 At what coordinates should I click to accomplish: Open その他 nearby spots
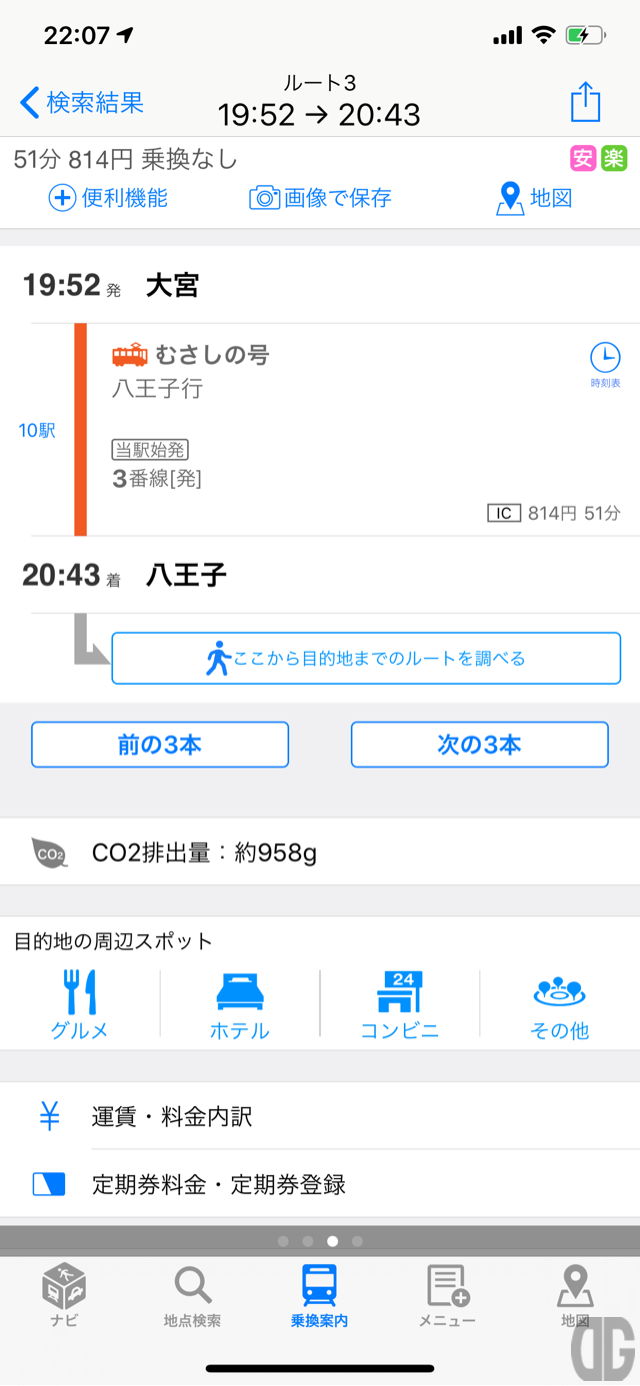tap(560, 1003)
